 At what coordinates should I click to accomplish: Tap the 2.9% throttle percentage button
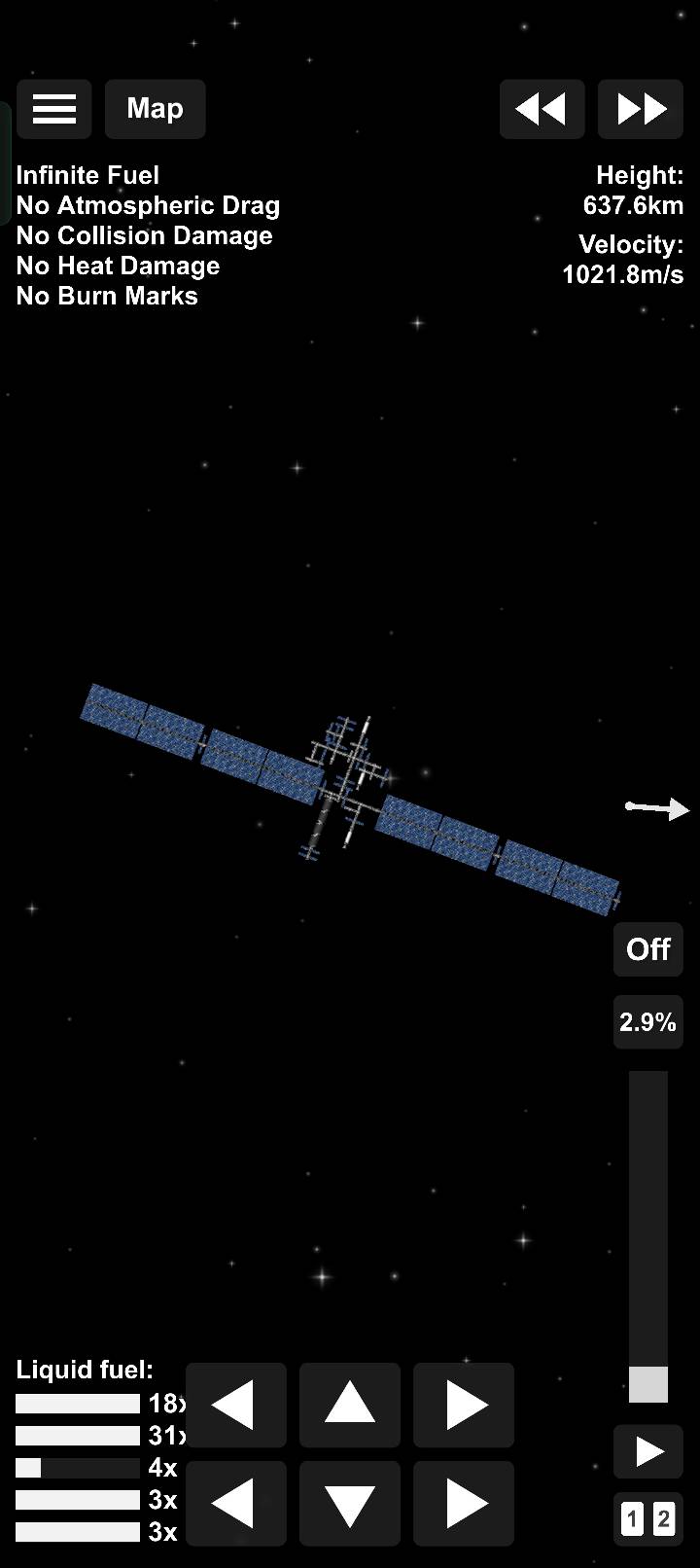[x=647, y=1022]
